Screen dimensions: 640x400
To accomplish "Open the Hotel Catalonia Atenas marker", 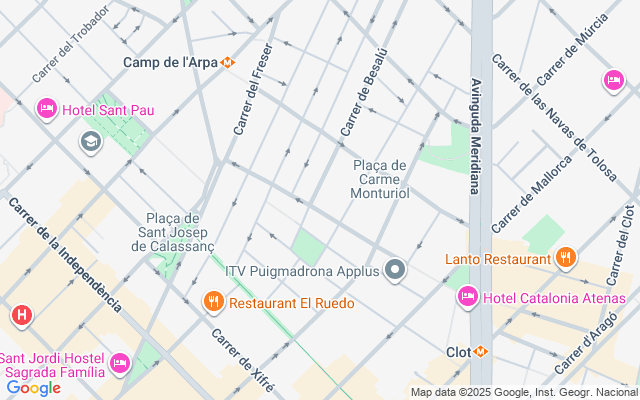I will (x=468, y=297).
